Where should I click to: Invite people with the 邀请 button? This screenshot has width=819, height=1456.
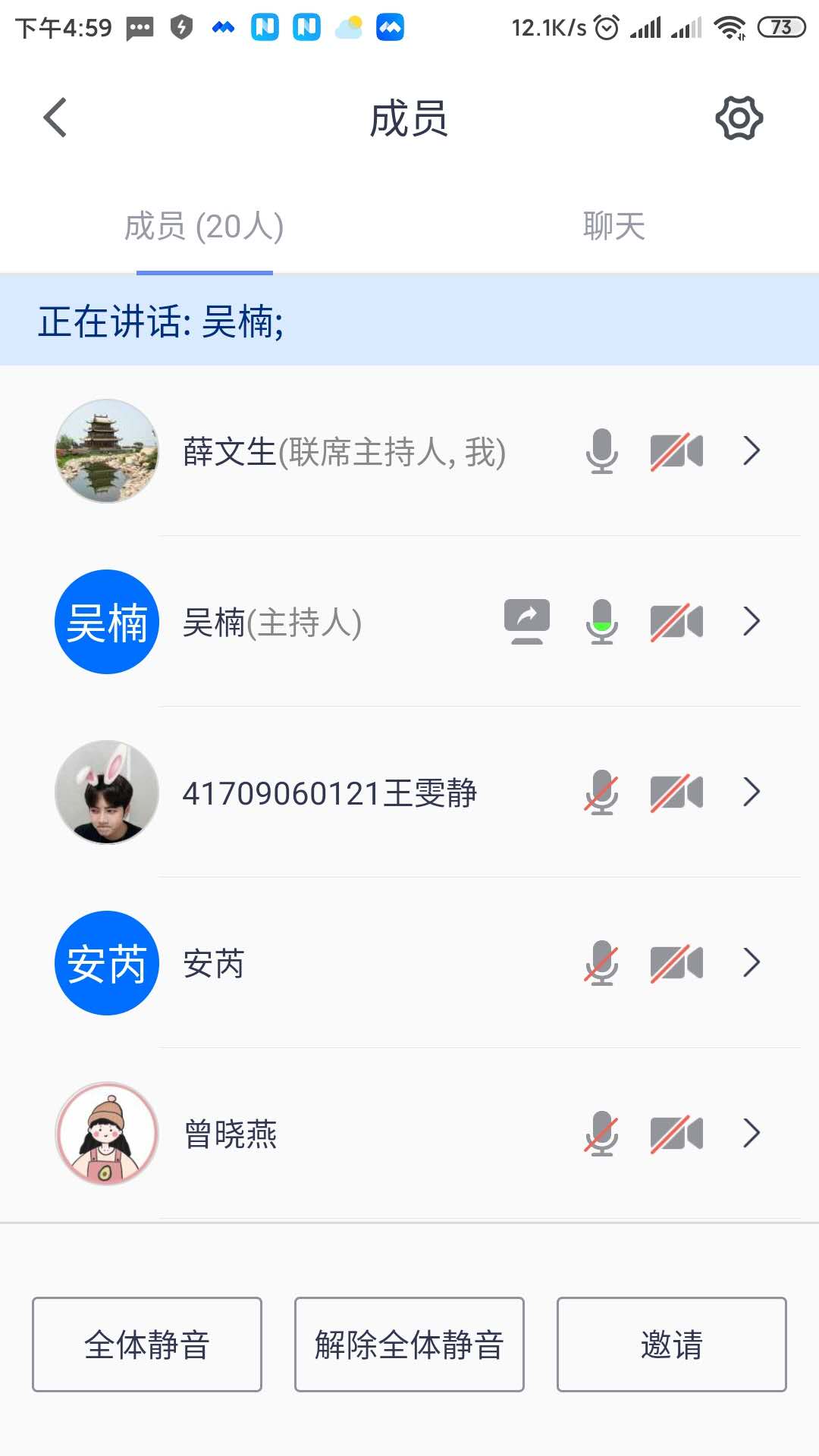[x=671, y=1345]
